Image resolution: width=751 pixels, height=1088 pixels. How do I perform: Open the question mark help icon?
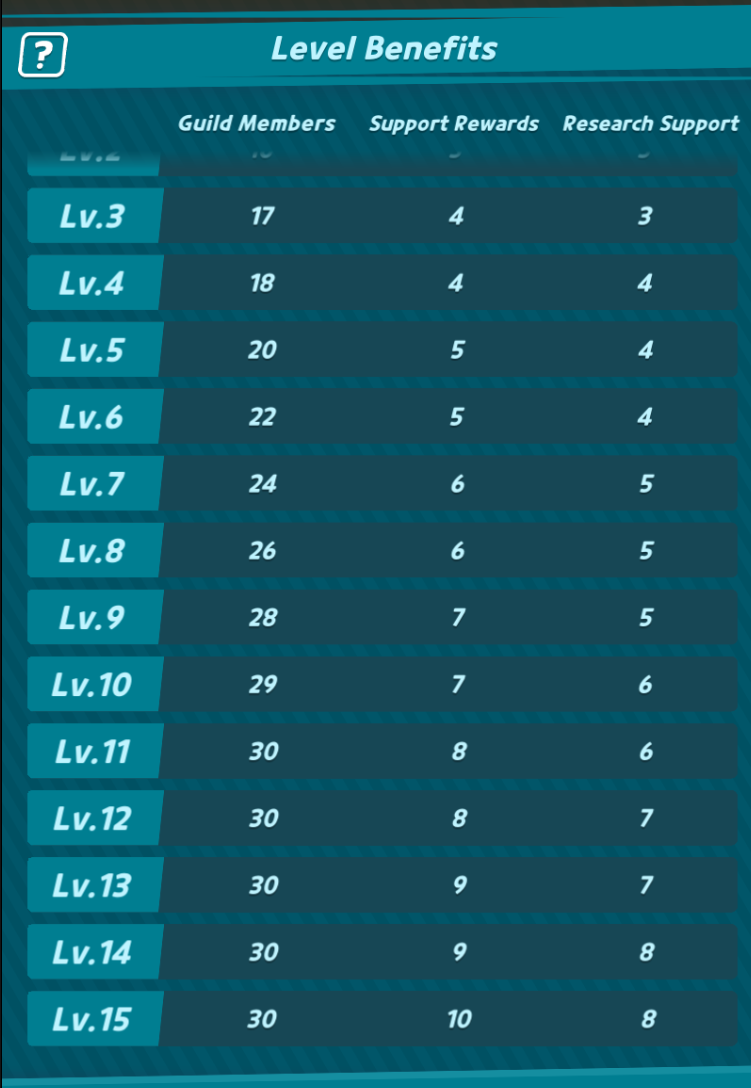point(42,55)
